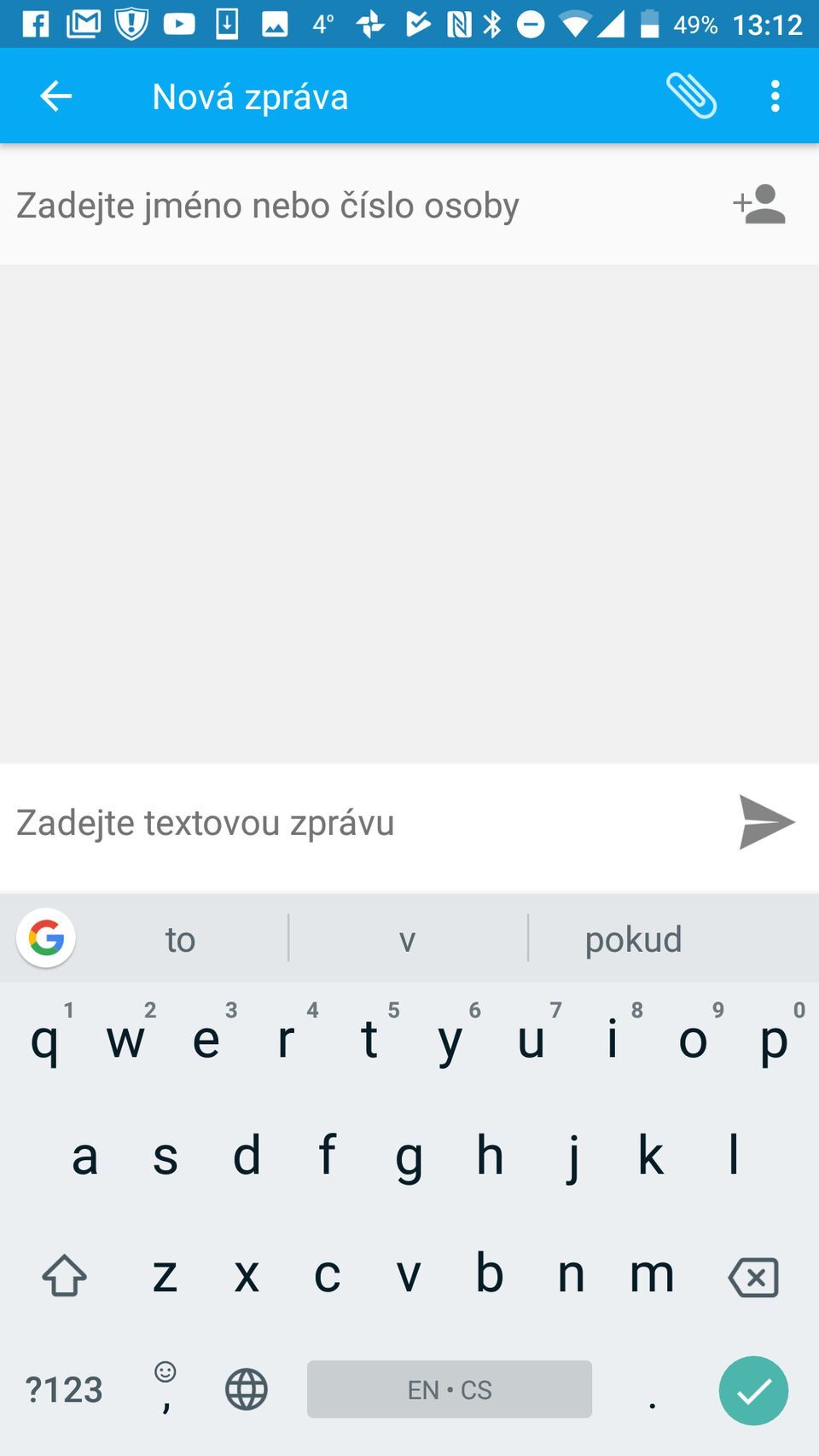Change keyboard language with the globe key

pyautogui.click(x=247, y=1389)
